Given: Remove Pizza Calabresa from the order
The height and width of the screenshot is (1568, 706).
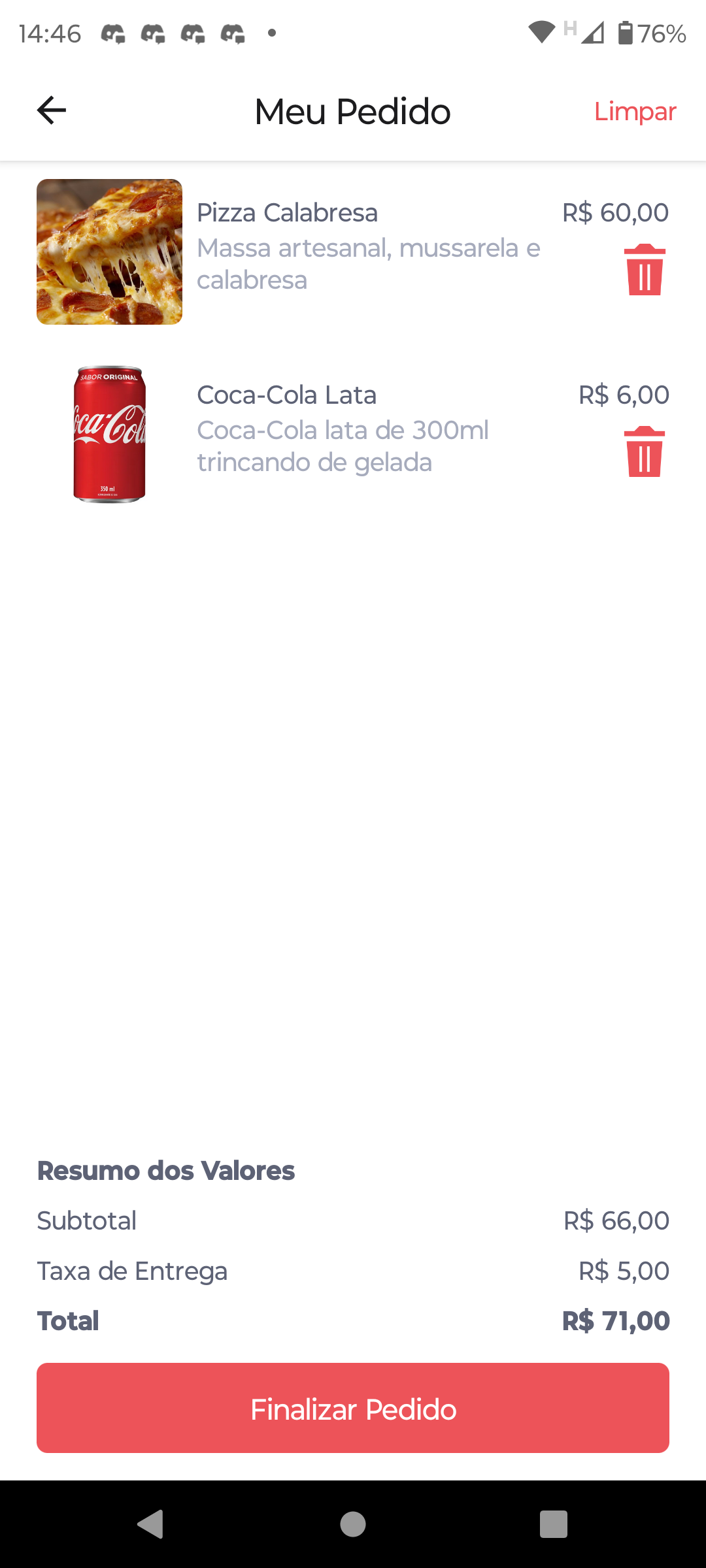Looking at the screenshot, I should coord(645,270).
